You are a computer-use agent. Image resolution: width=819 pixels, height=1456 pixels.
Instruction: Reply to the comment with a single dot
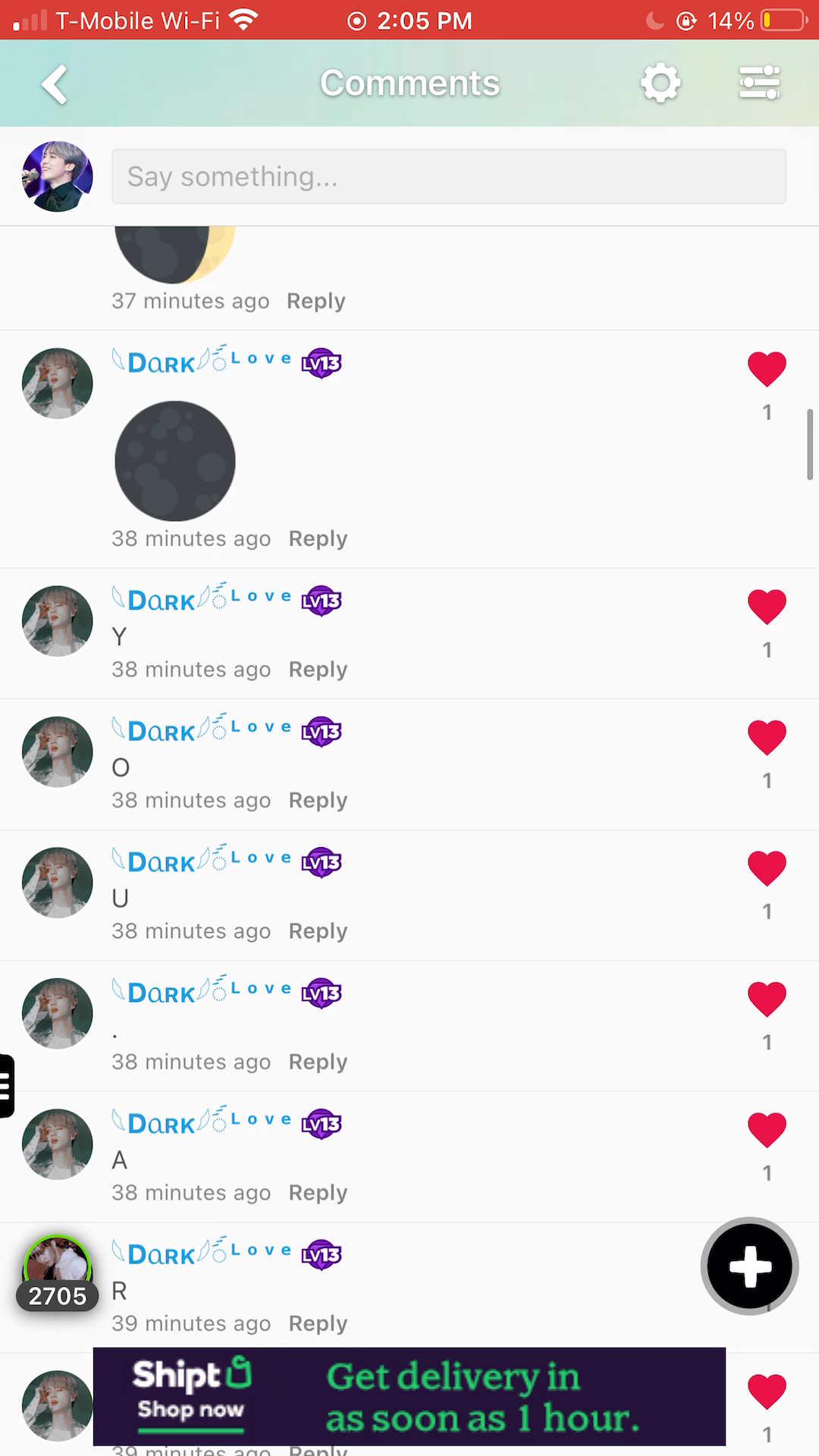(x=318, y=1062)
